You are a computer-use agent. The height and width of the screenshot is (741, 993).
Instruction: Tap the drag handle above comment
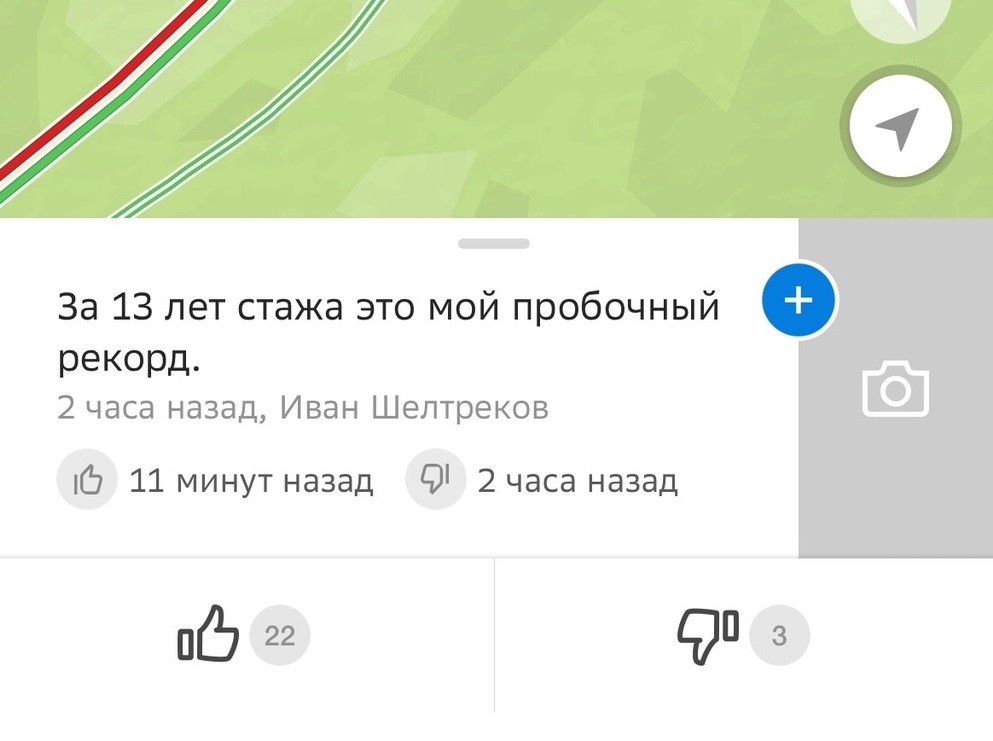(494, 243)
